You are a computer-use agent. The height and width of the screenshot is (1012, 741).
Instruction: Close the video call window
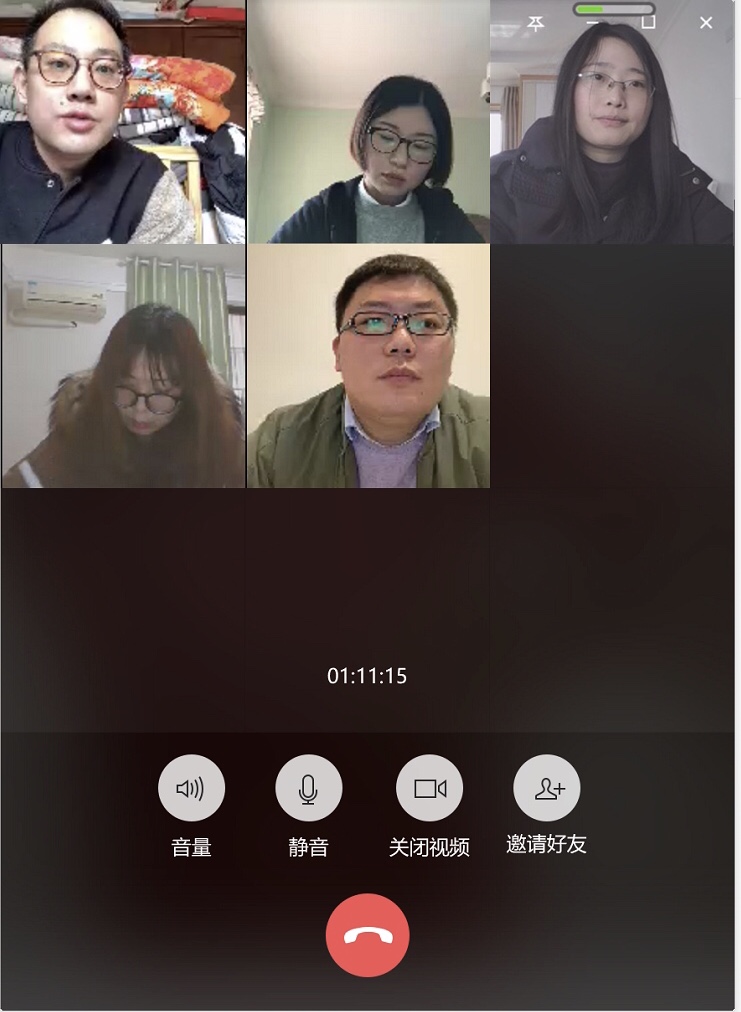(706, 23)
